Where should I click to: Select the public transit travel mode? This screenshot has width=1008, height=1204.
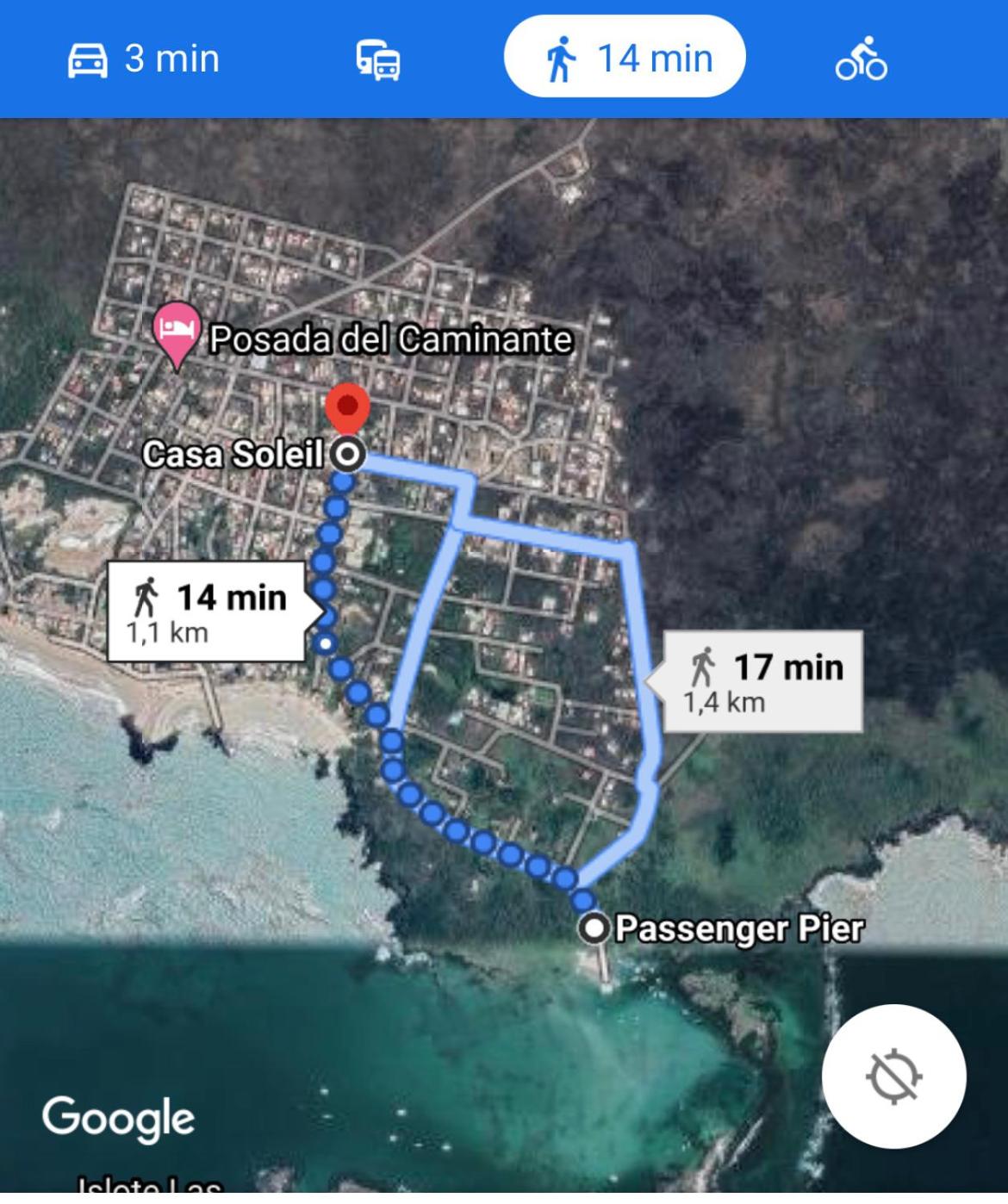point(378,60)
